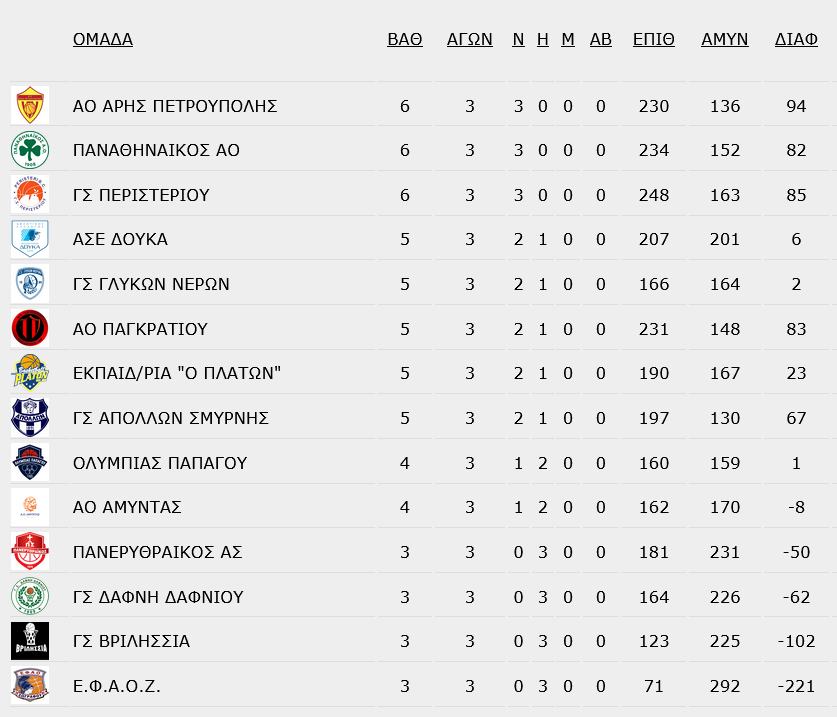The image size is (837, 717).
Task: Sort by the ΑΒ column
Action: coord(601,40)
